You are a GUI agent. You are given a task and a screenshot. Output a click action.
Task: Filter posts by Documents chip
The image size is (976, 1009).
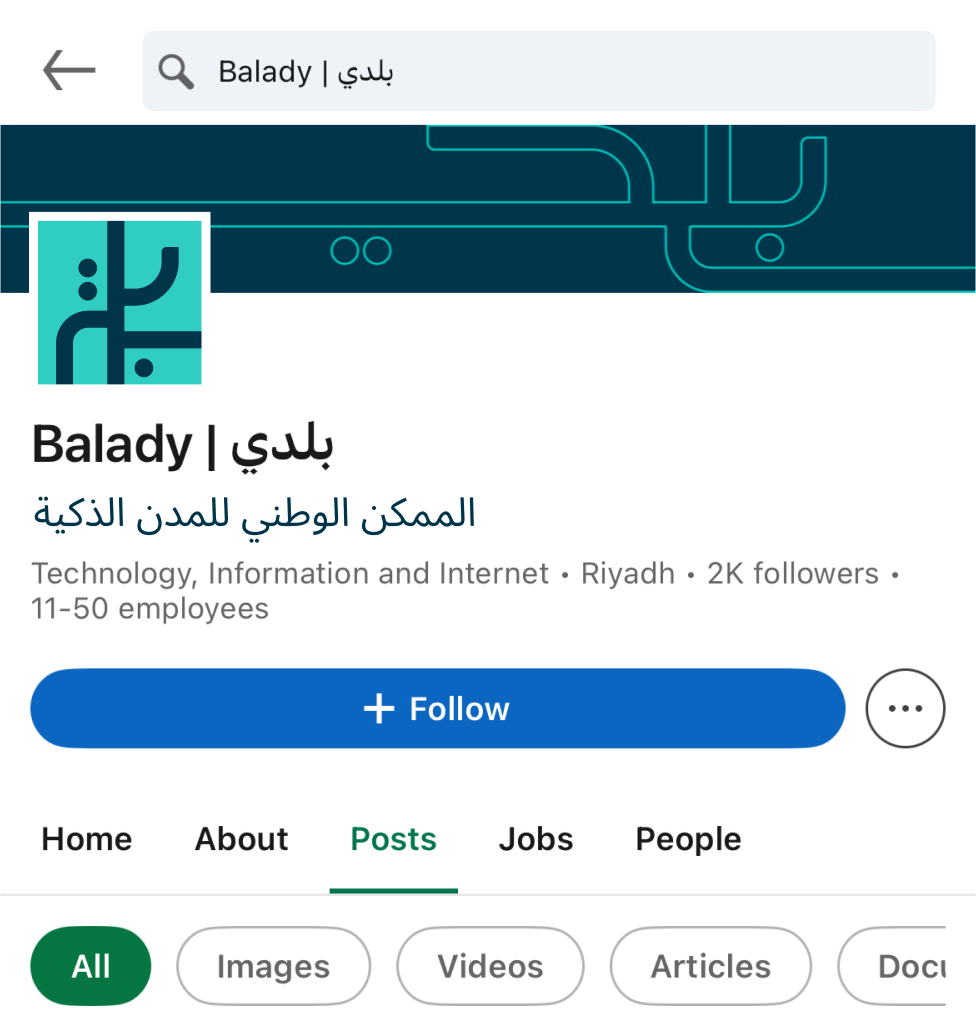click(900, 966)
